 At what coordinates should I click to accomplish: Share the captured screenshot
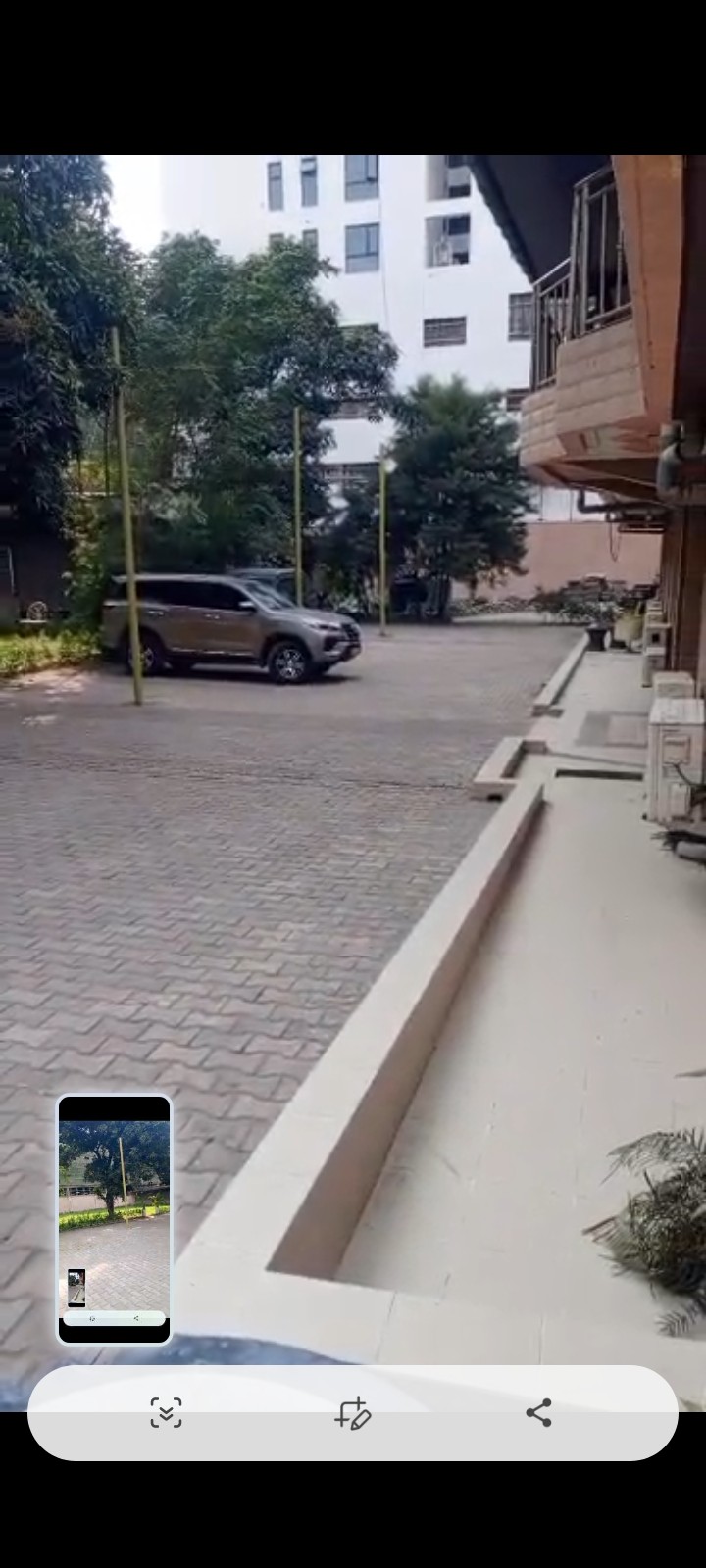[538, 1412]
